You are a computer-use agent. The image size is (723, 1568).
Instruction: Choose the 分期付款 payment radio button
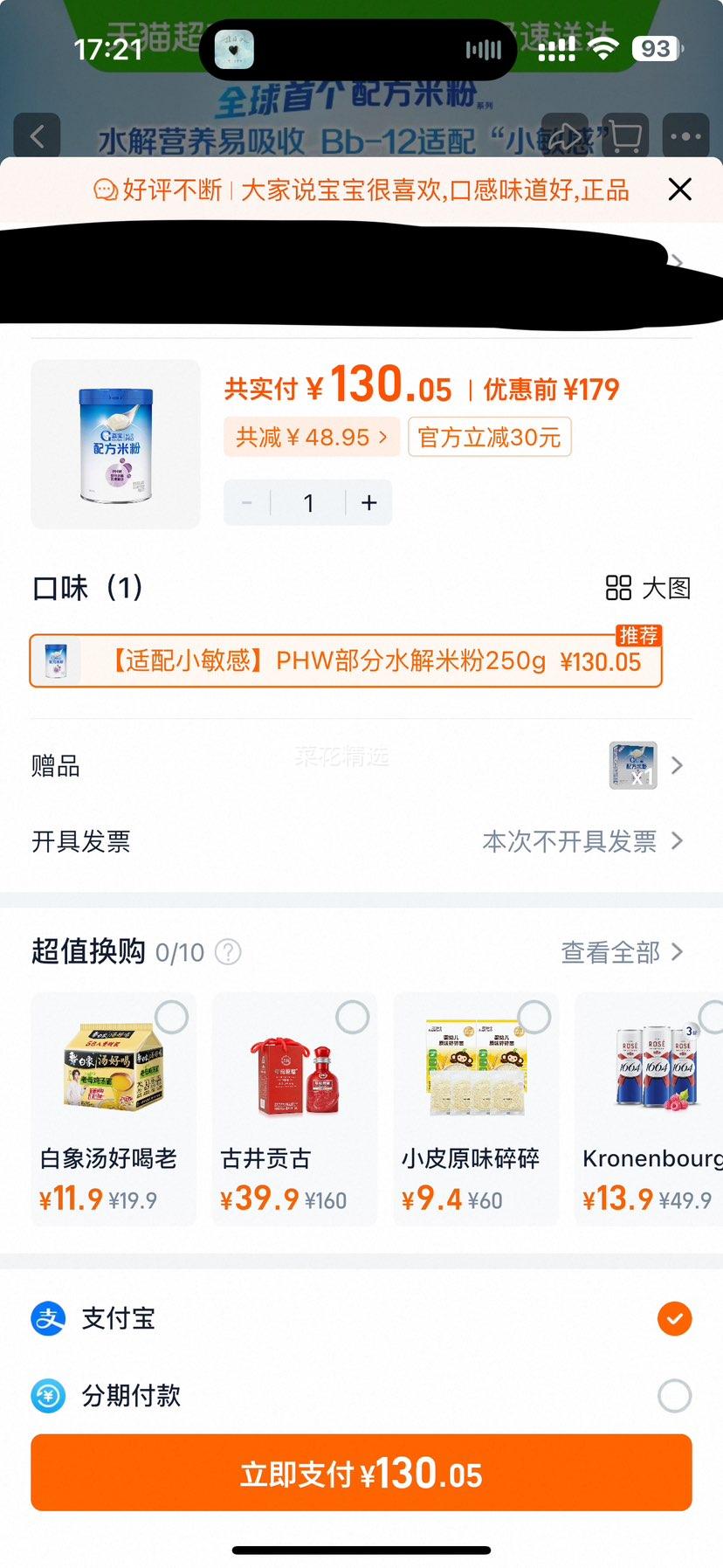coord(673,1396)
